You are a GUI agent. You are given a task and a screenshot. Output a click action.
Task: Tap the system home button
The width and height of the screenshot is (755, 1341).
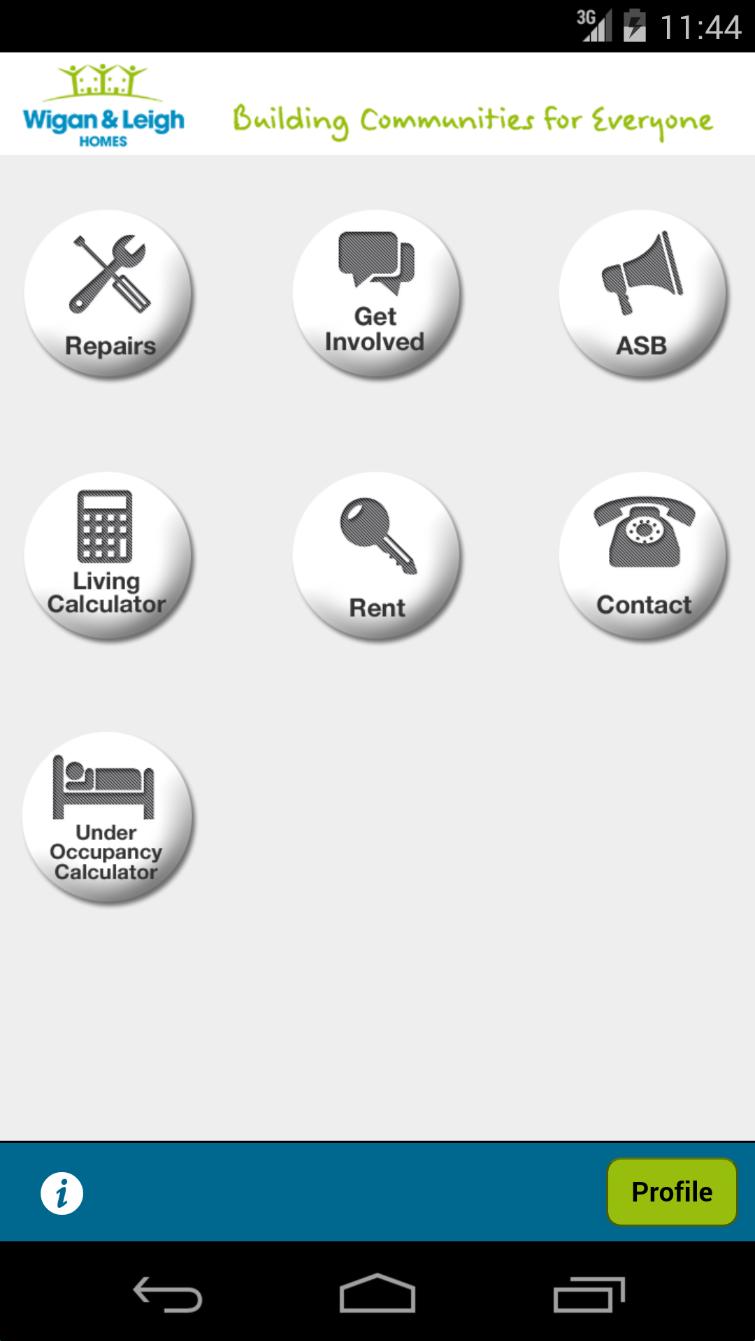377,1295
